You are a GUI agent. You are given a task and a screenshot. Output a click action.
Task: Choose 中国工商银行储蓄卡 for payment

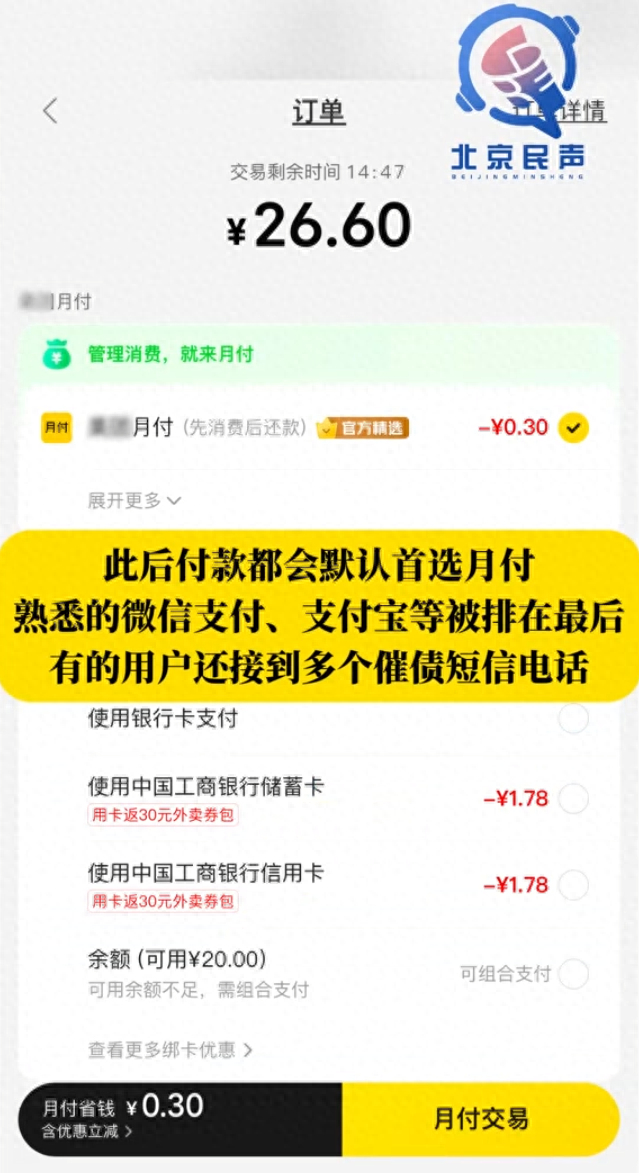tap(573, 798)
